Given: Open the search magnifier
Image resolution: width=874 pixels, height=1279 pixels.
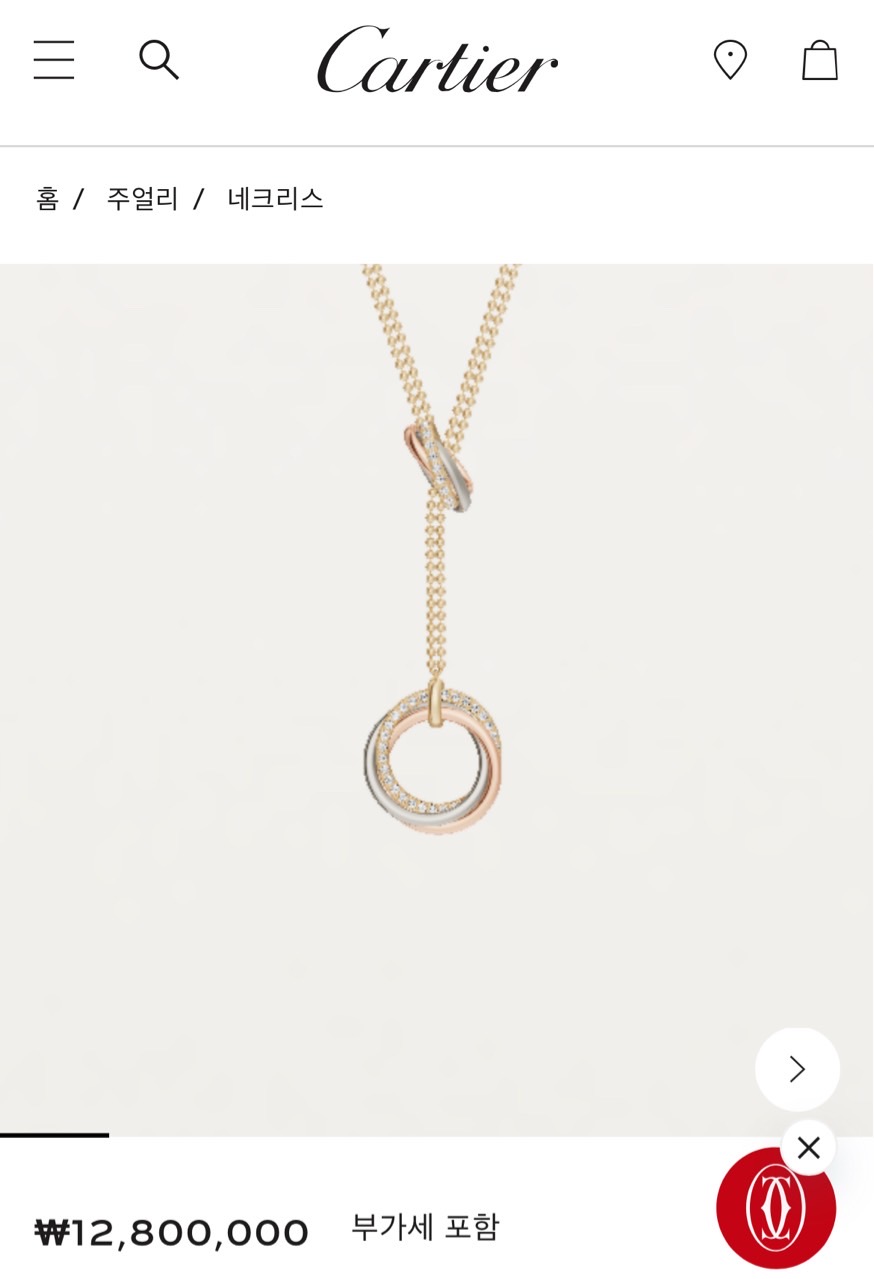Looking at the screenshot, I should click(x=158, y=60).
